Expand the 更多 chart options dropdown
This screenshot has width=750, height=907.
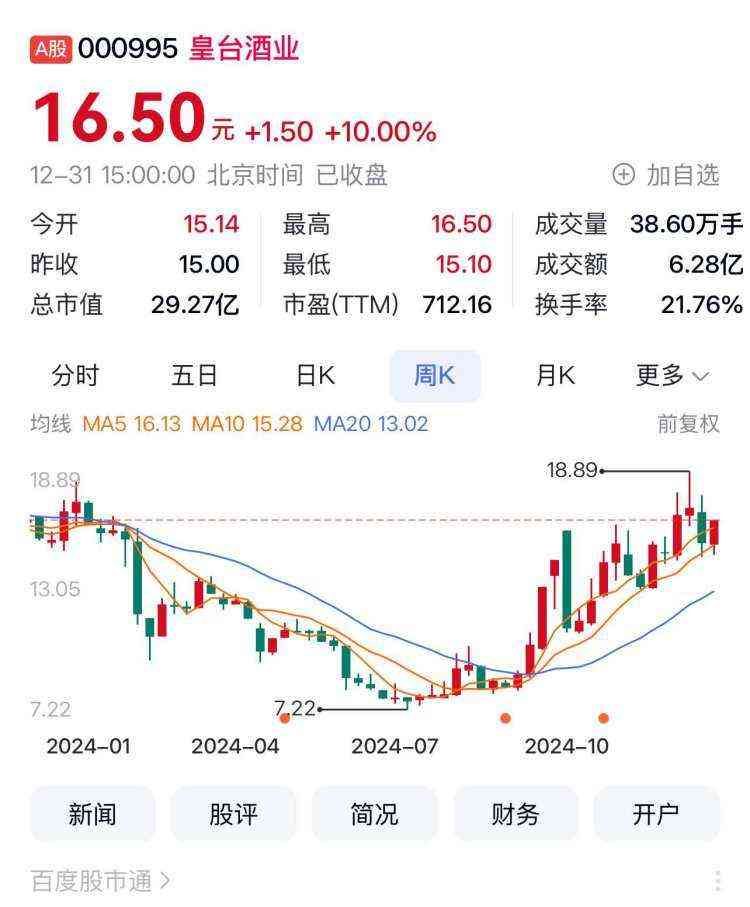point(672,376)
